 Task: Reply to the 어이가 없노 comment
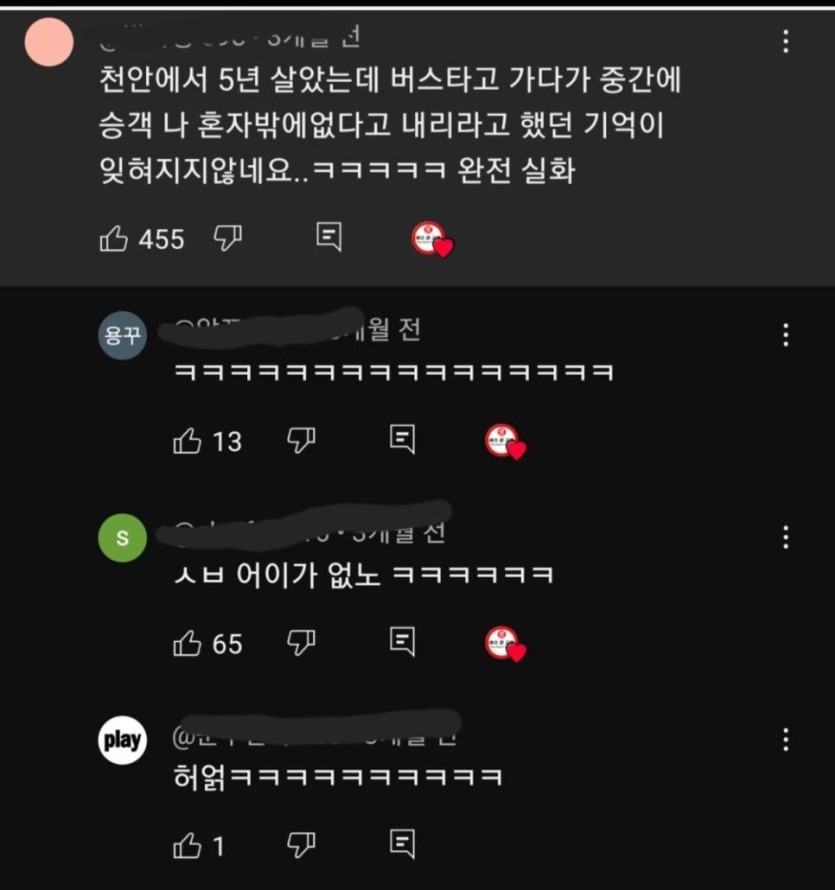pyautogui.click(x=402, y=642)
